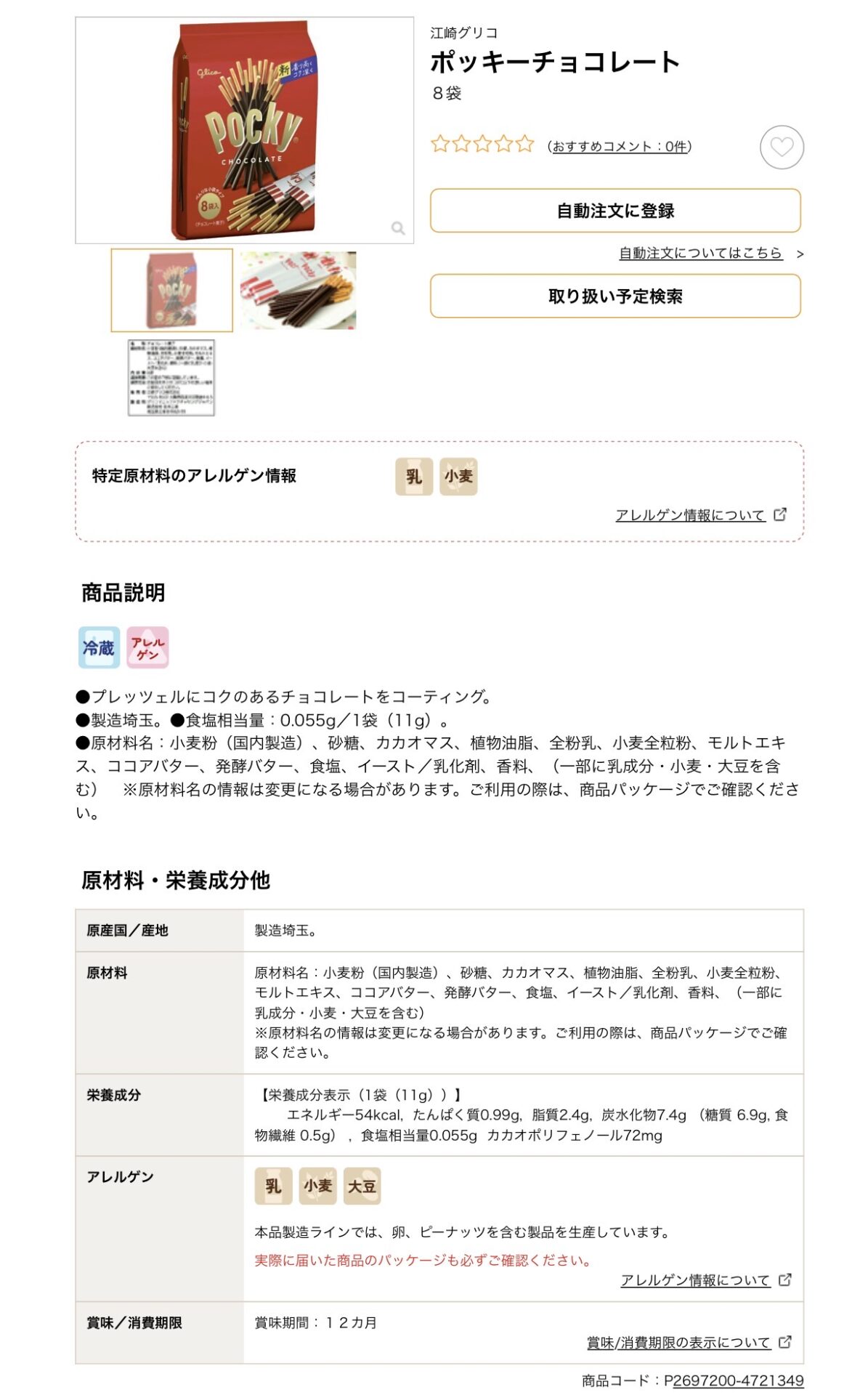Open the 取り扱い予定検索 button
This screenshot has height=1395, width=868.
[x=615, y=296]
